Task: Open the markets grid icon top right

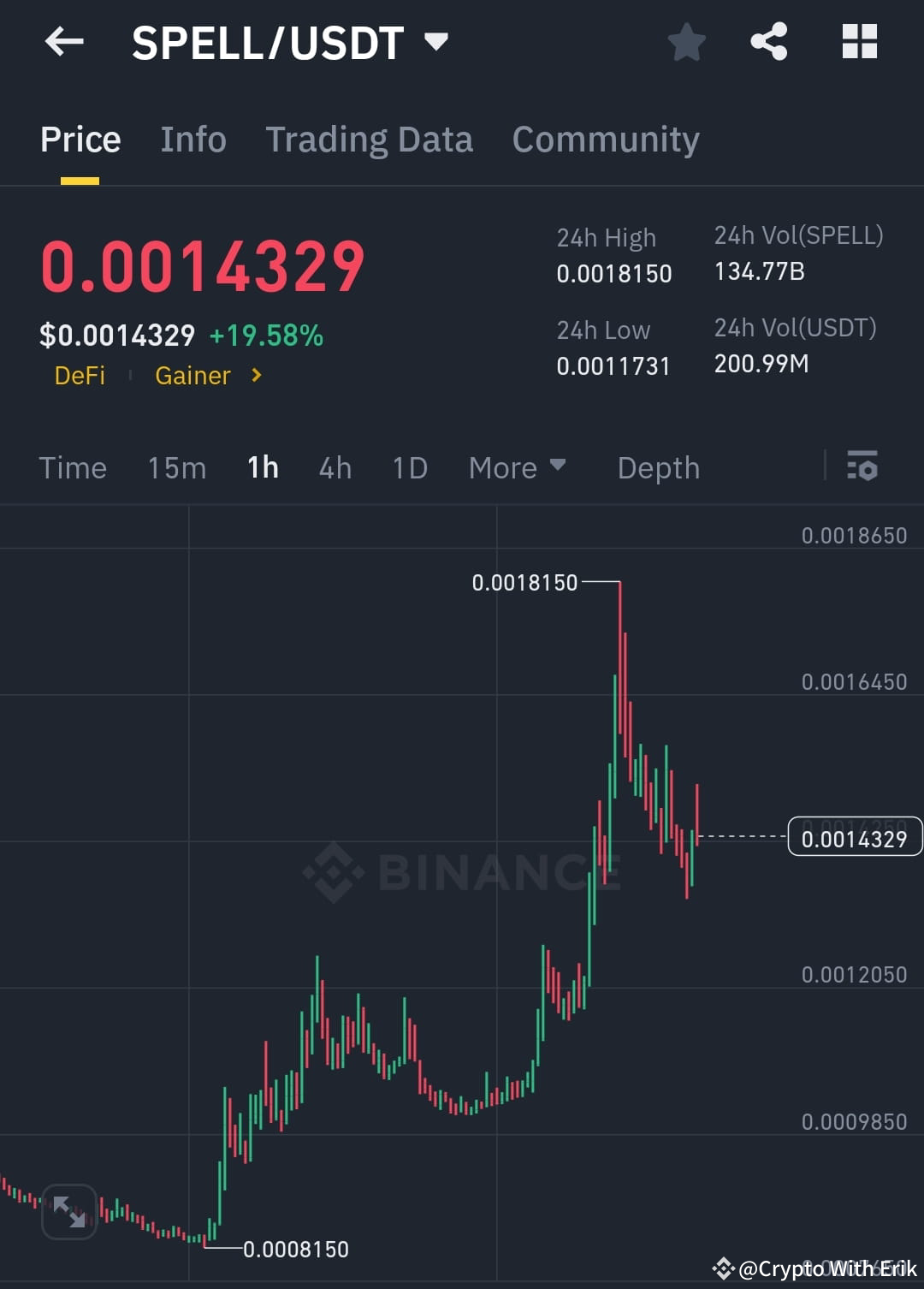Action: 859,41
